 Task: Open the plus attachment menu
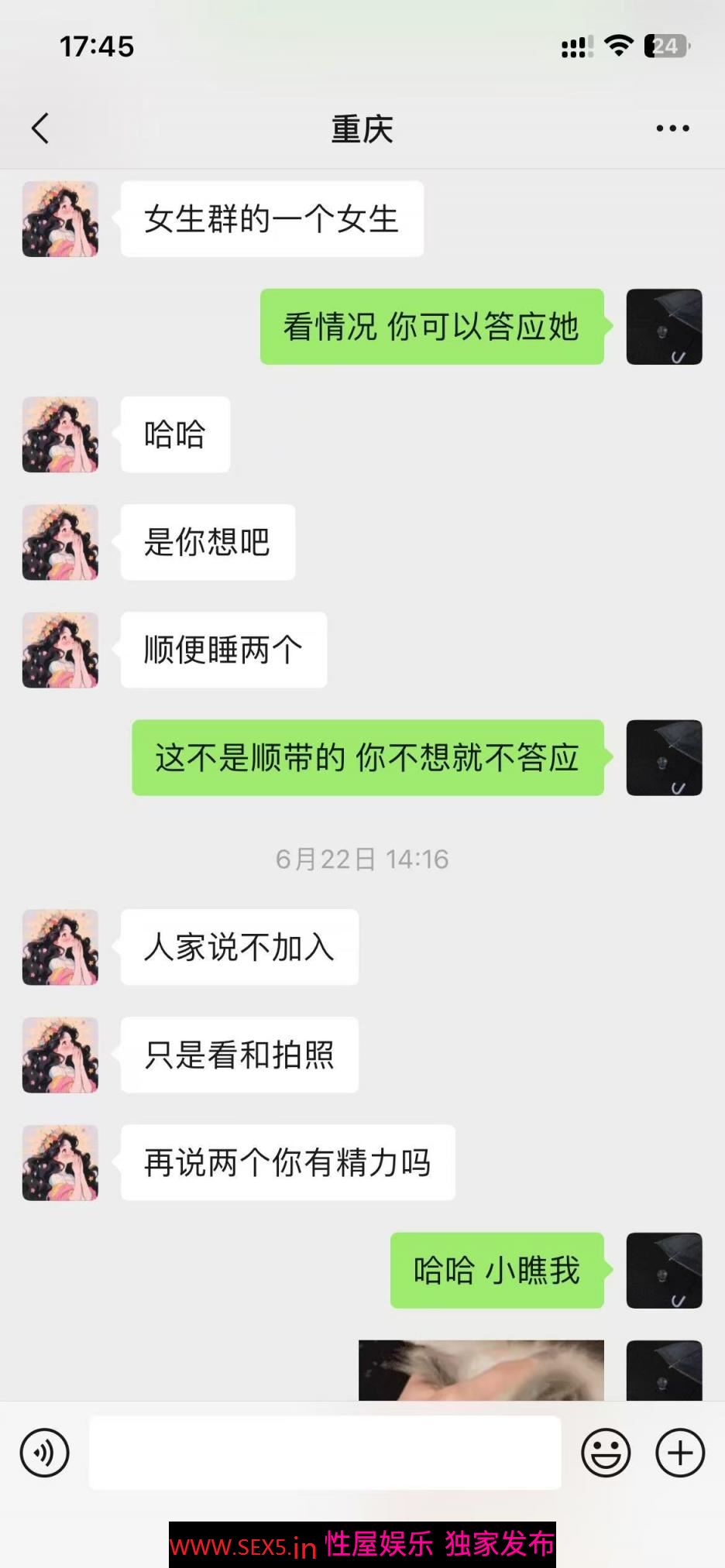click(x=679, y=1453)
